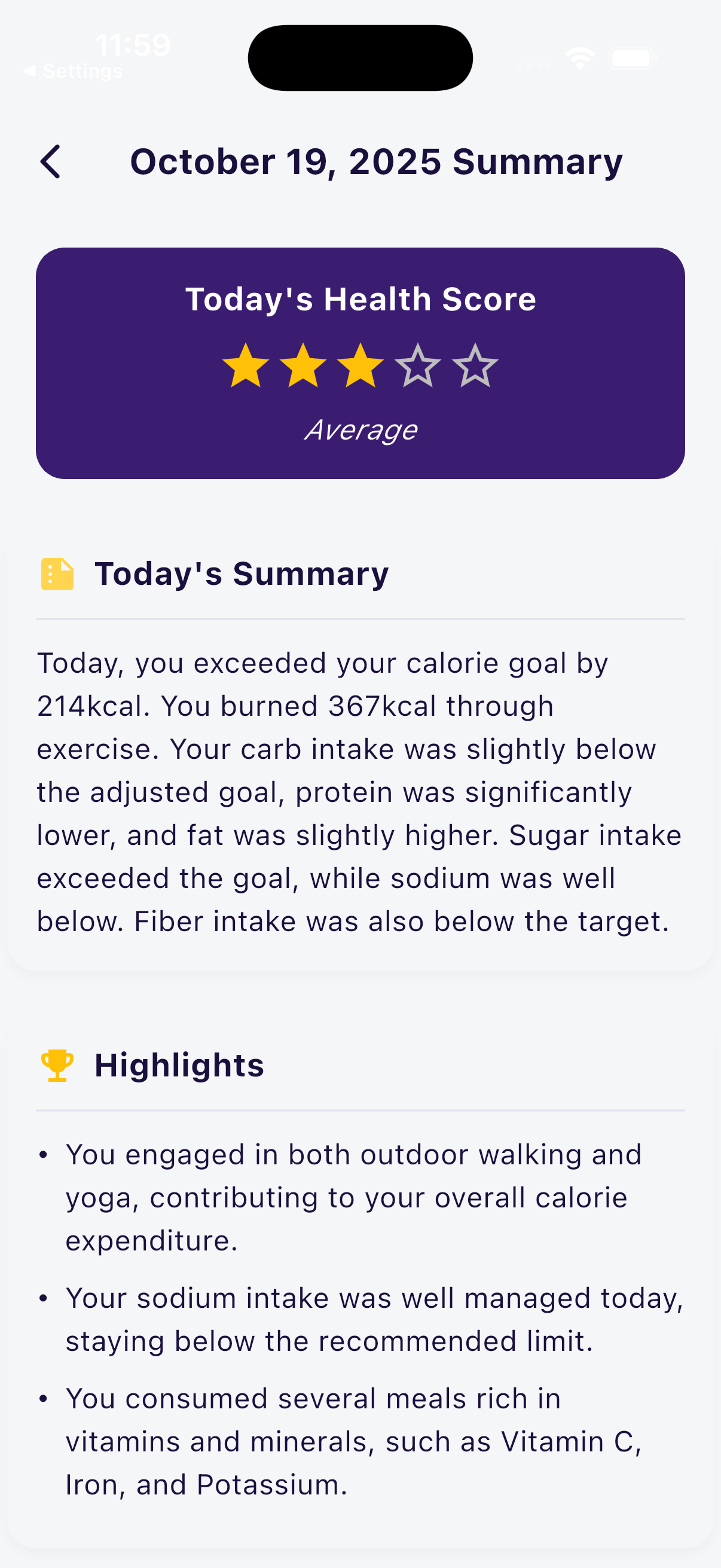
Task: Expand the Highlights section
Action: tap(179, 1064)
